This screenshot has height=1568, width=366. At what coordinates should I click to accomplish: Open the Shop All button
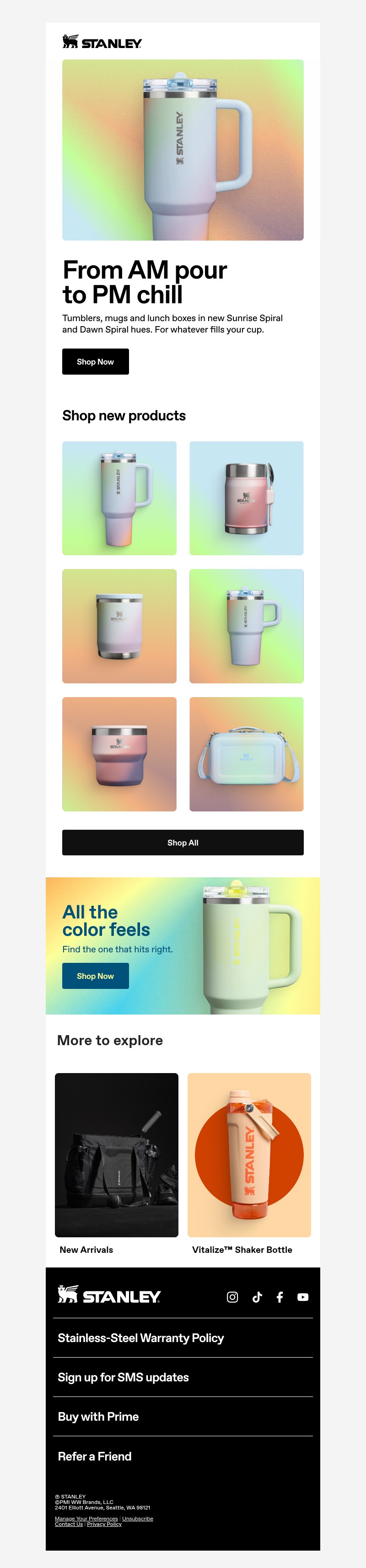pyautogui.click(x=183, y=843)
